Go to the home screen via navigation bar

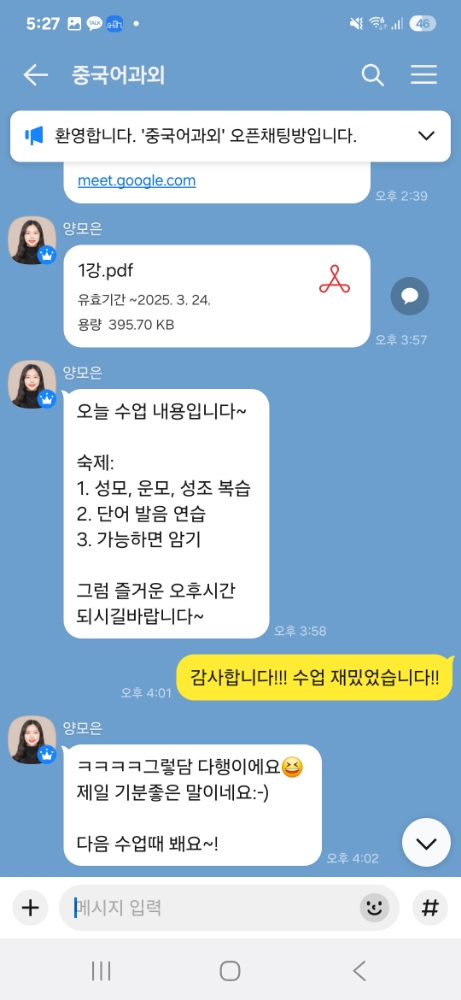(x=230, y=971)
